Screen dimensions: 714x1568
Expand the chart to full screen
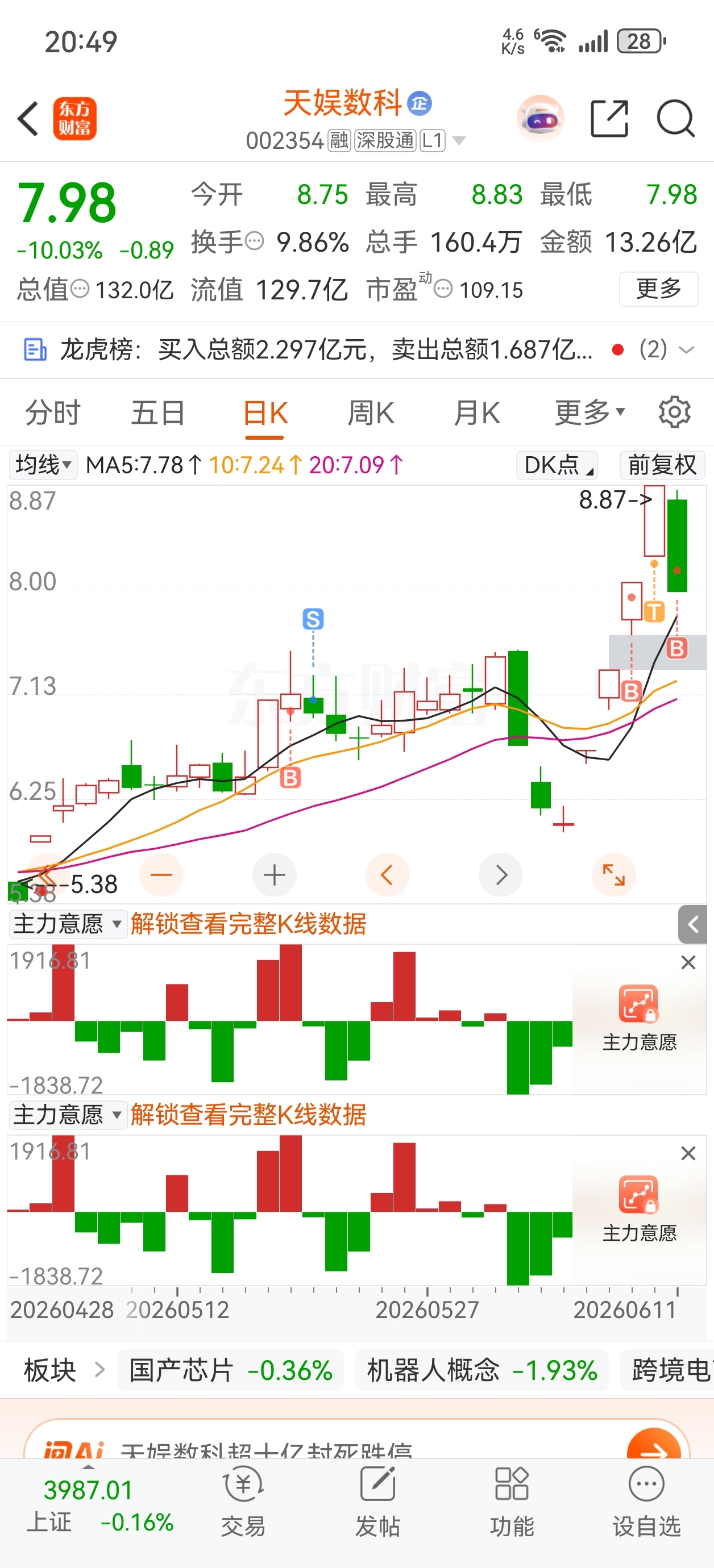[613, 875]
